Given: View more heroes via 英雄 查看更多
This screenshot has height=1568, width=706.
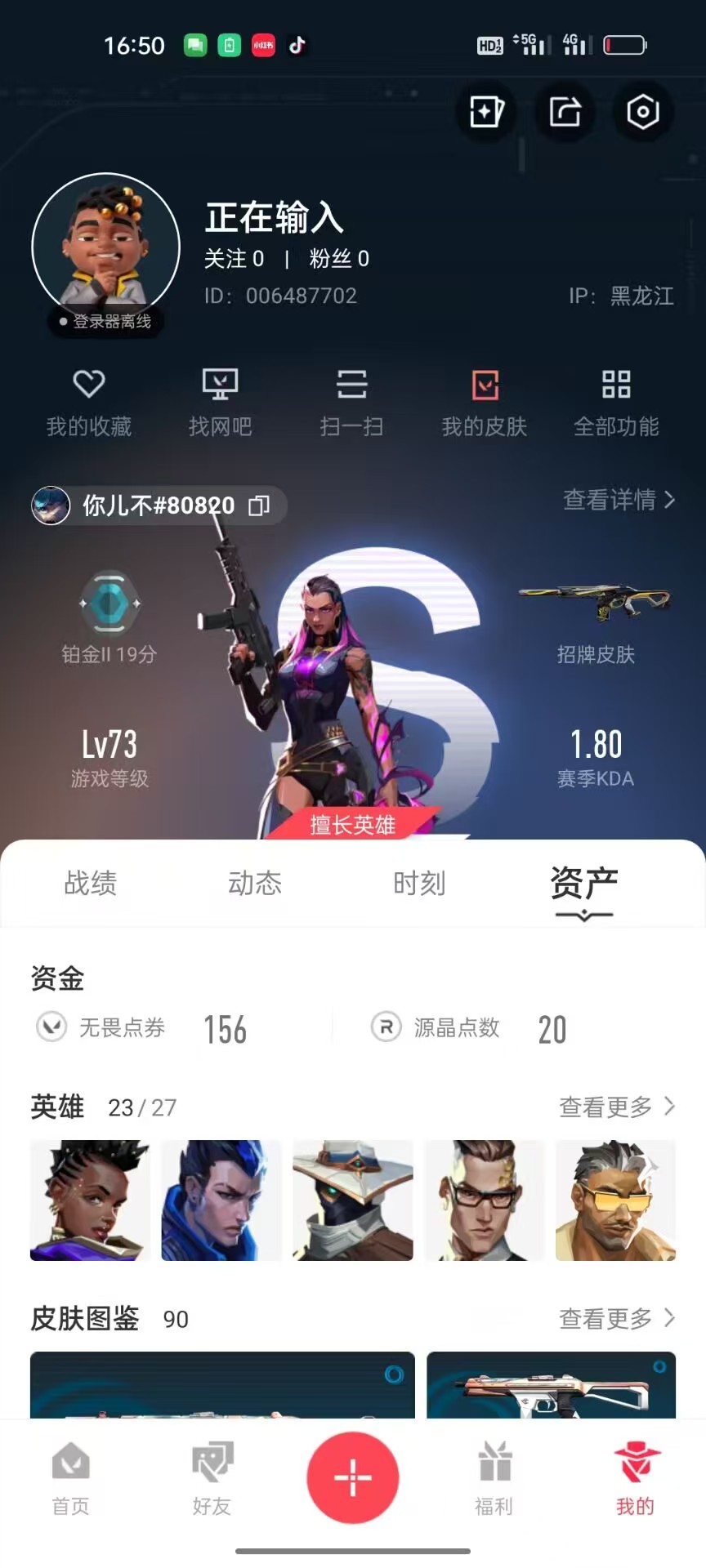Looking at the screenshot, I should tap(617, 1107).
